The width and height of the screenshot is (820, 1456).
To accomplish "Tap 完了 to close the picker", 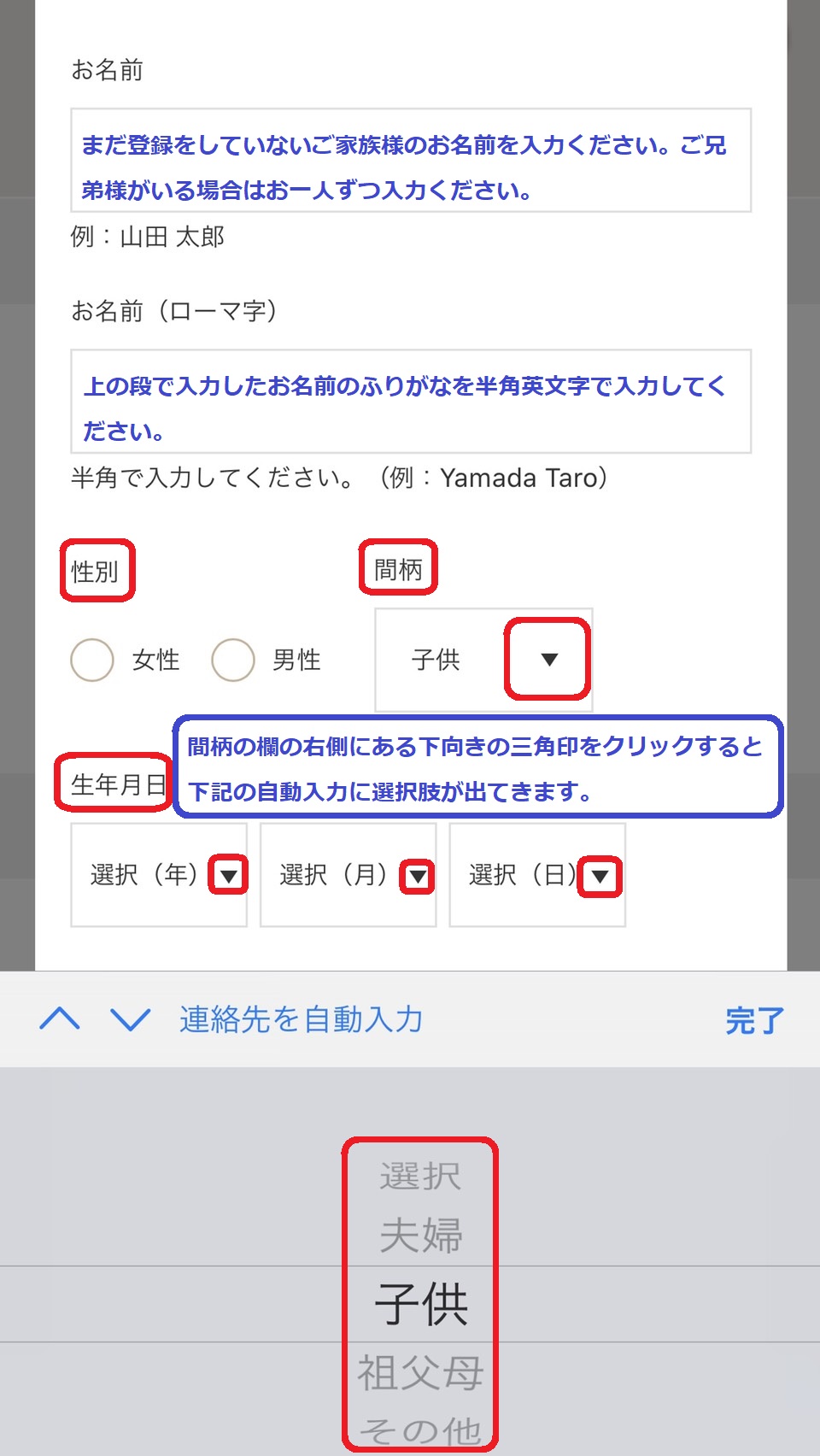I will coord(754,1020).
